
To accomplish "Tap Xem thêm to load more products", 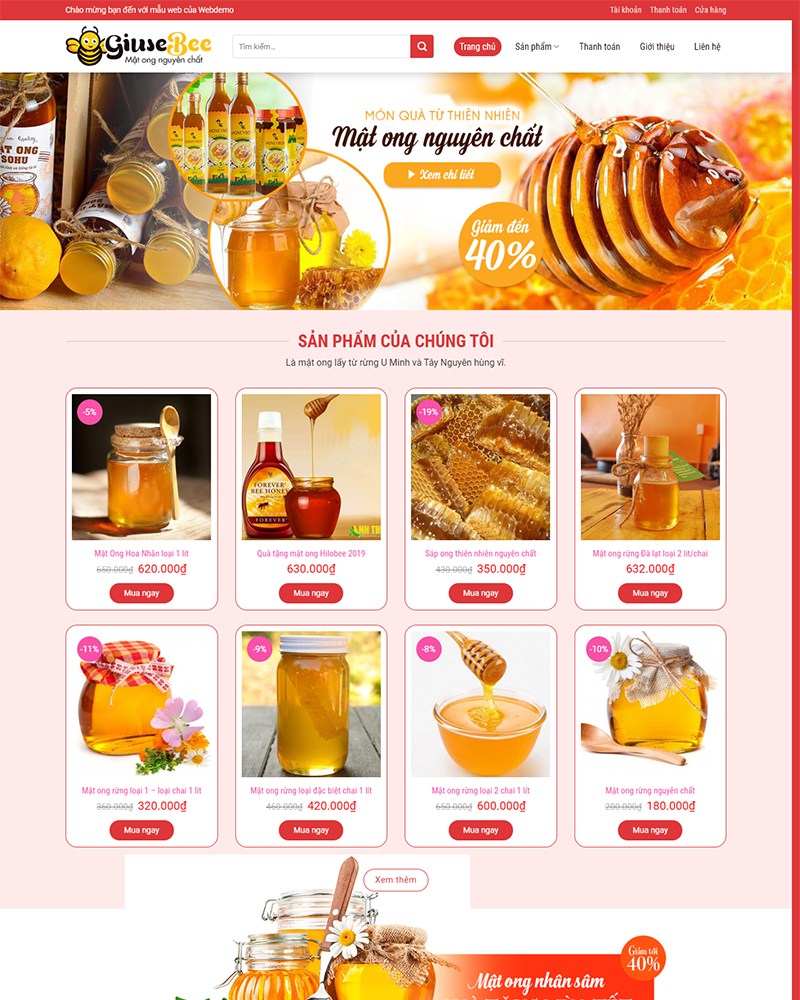I will coord(395,880).
